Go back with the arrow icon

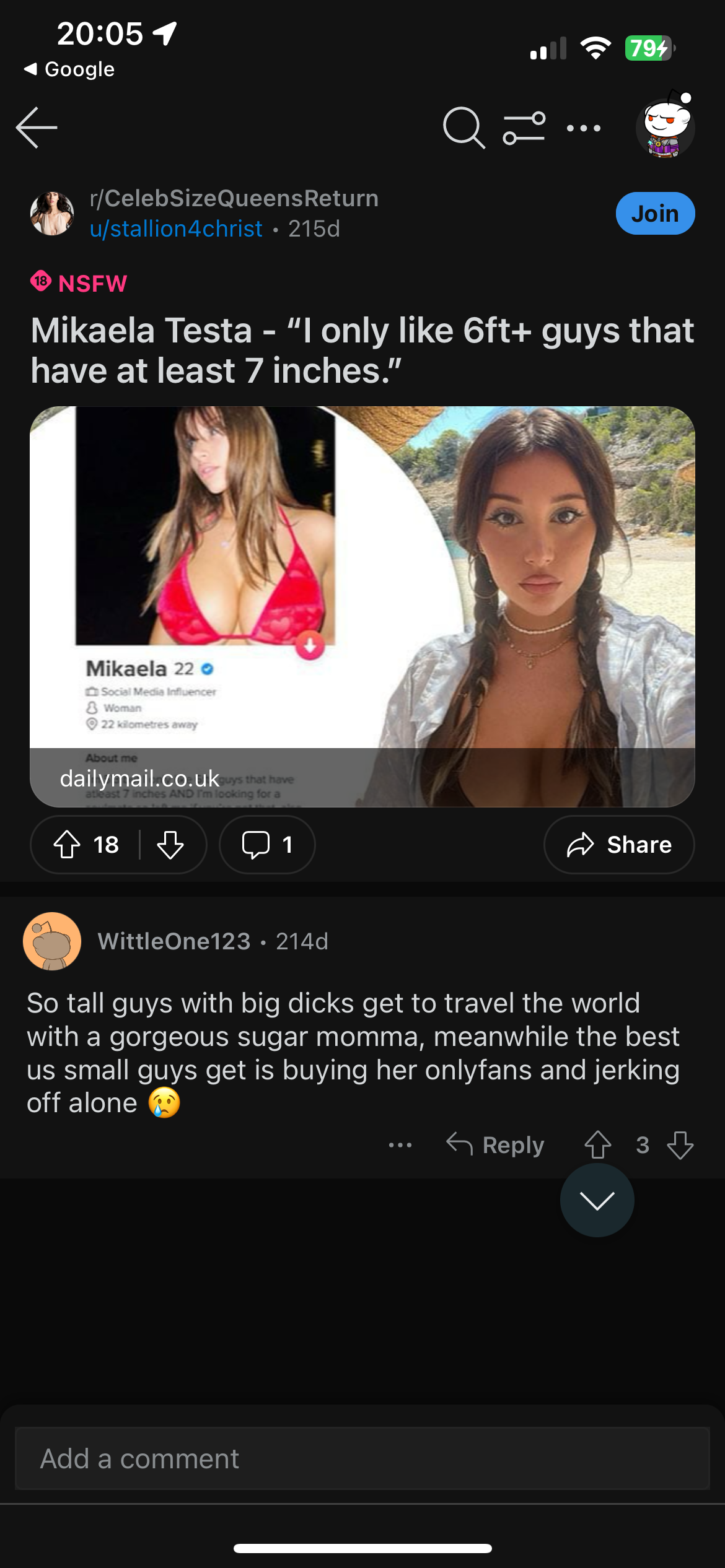click(37, 128)
